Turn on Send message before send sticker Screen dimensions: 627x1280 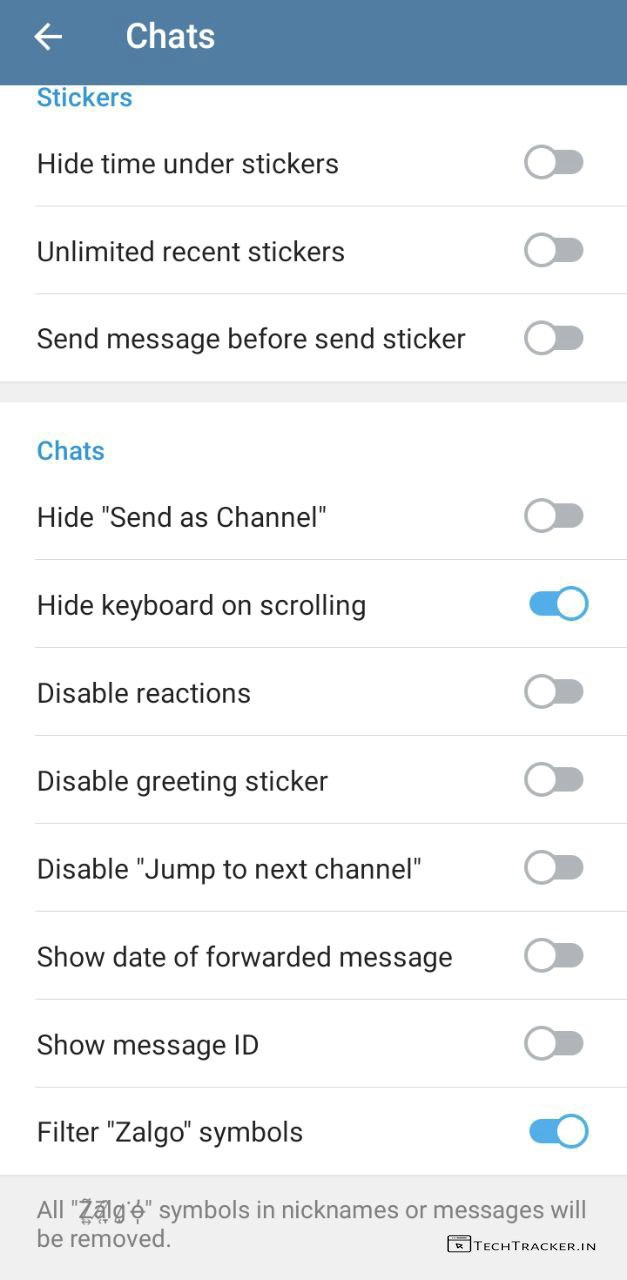(x=555, y=339)
